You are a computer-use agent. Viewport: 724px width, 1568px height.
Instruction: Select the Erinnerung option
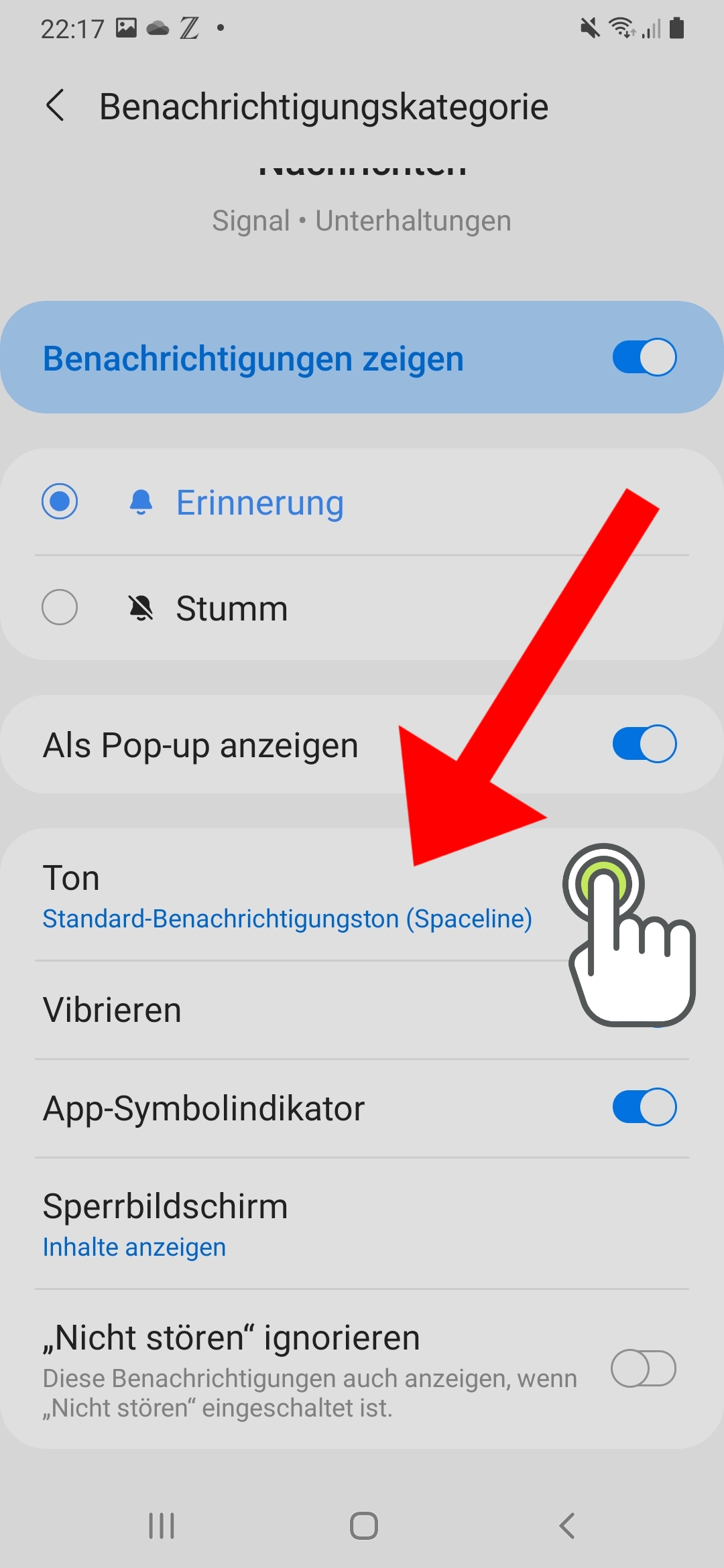point(362,502)
